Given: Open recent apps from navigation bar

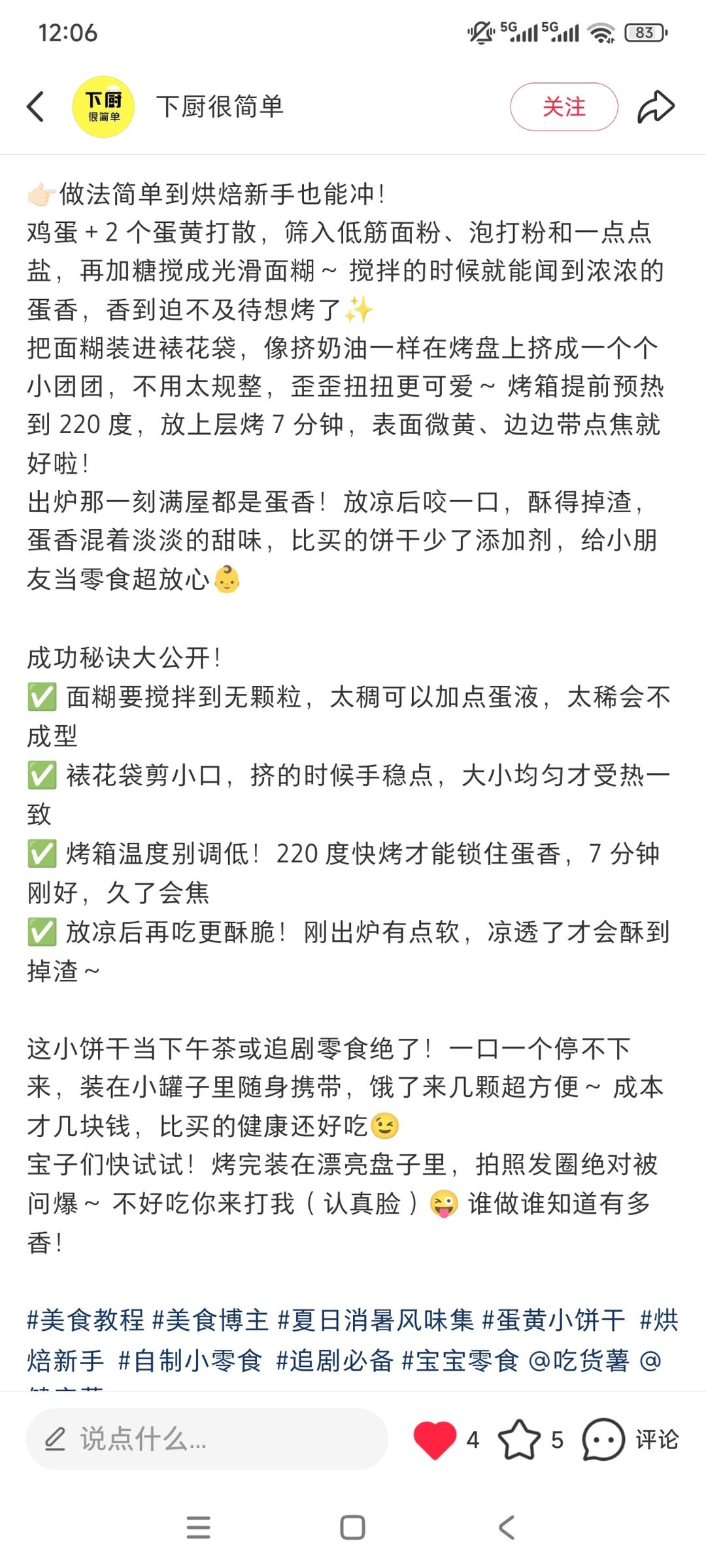Looking at the screenshot, I should tap(198, 1527).
